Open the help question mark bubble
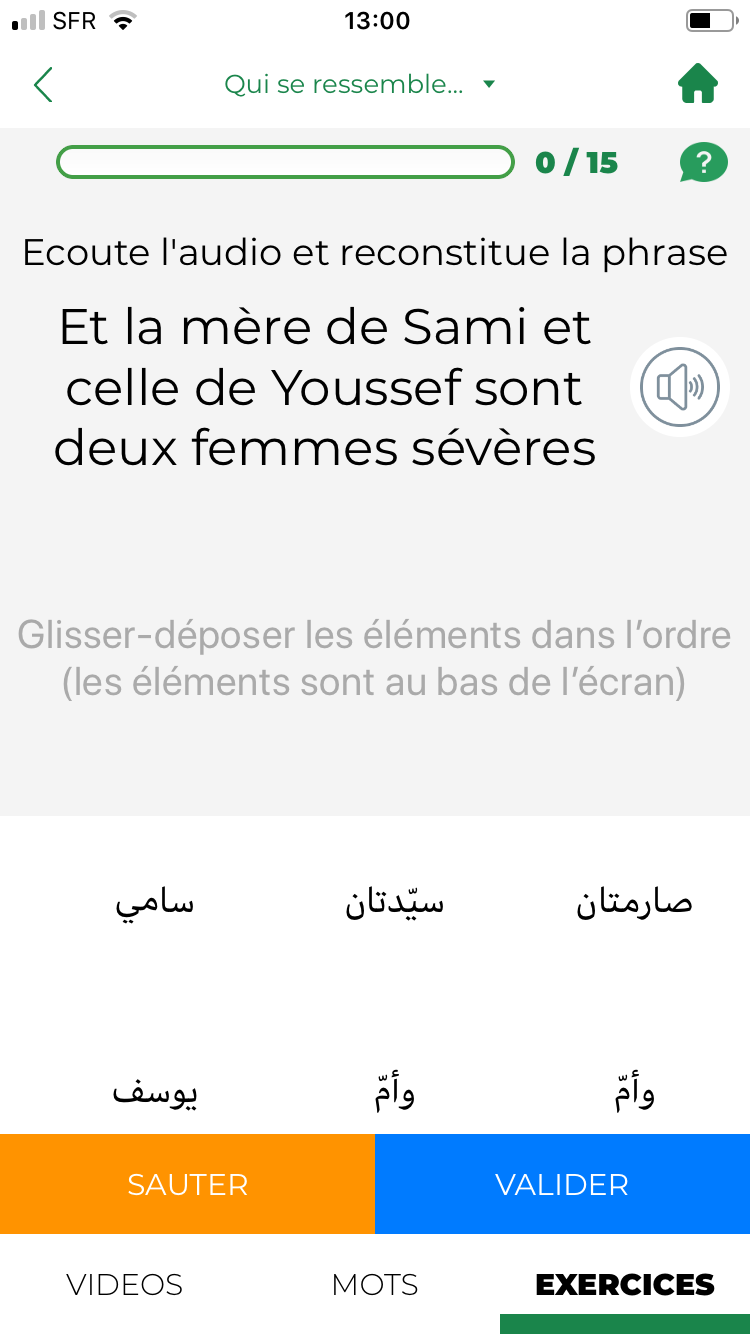This screenshot has height=1334, width=750. pos(703,162)
